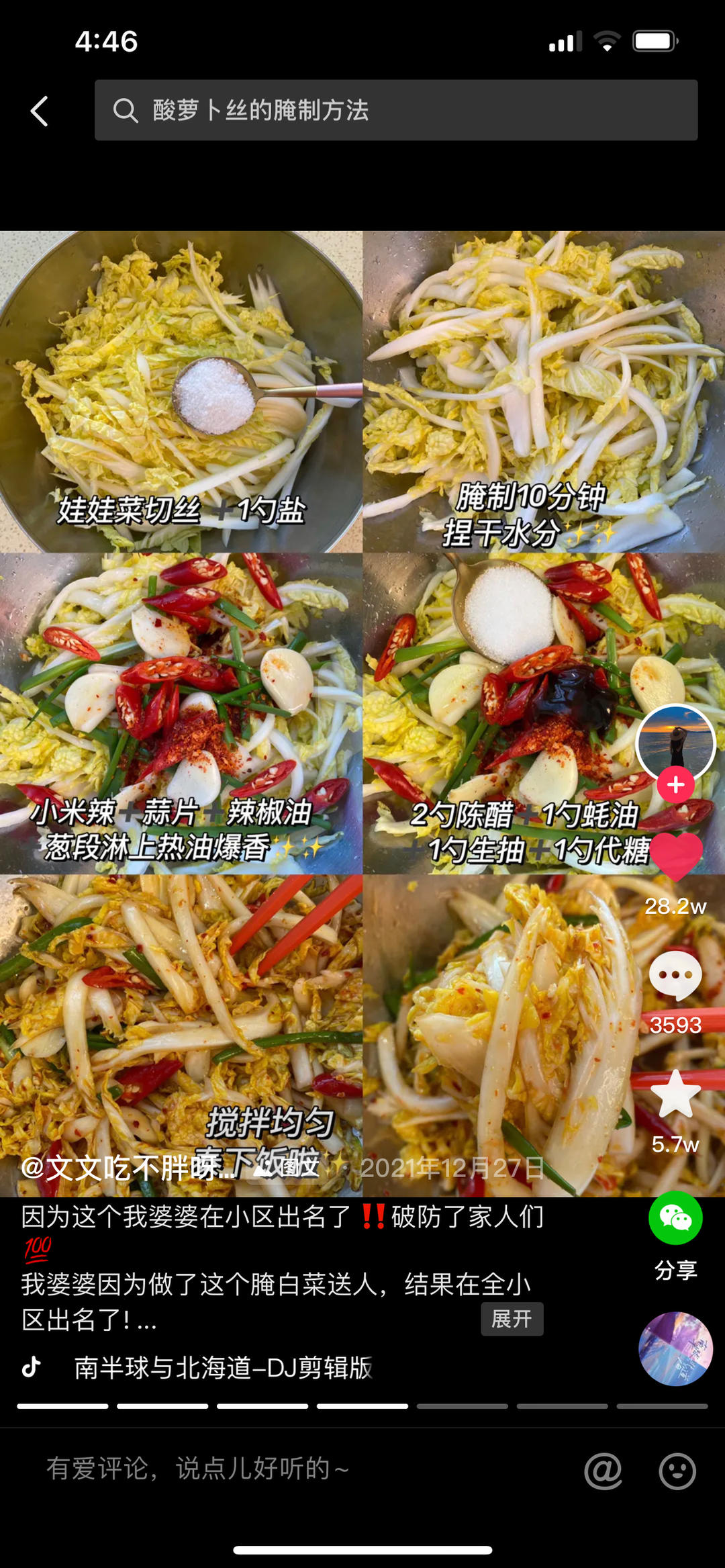Open the author's profile avatar
725x1568 pixels.
[x=675, y=743]
